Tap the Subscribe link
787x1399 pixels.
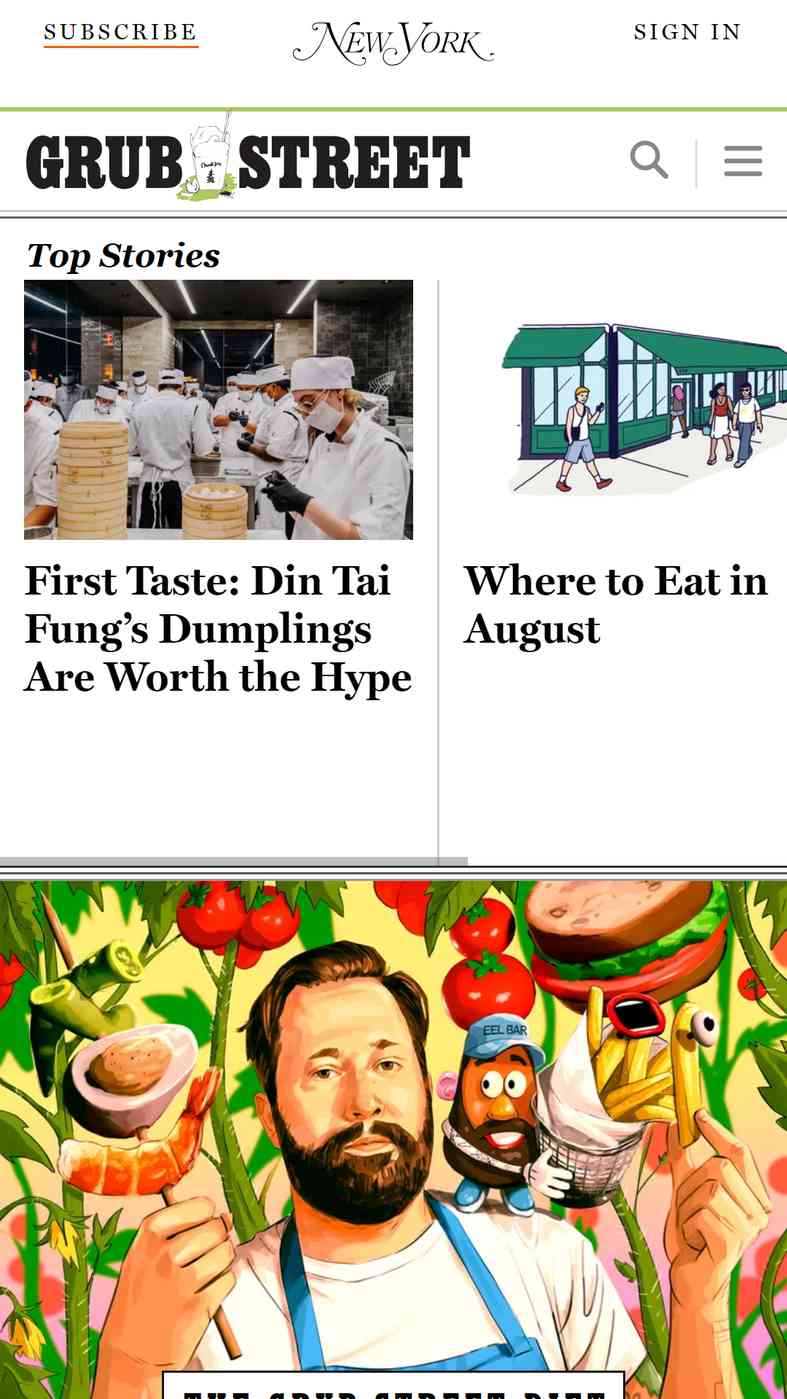pos(120,33)
